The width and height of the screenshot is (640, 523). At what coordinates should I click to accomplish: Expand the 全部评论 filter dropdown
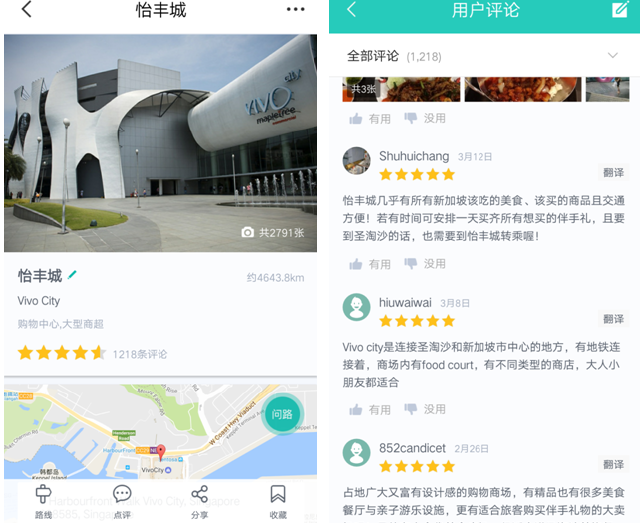point(612,55)
